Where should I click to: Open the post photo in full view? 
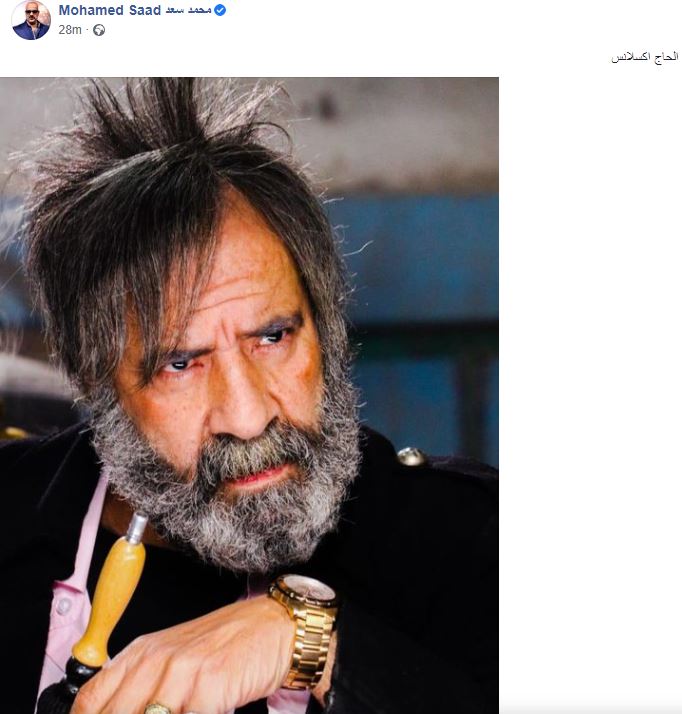click(249, 395)
